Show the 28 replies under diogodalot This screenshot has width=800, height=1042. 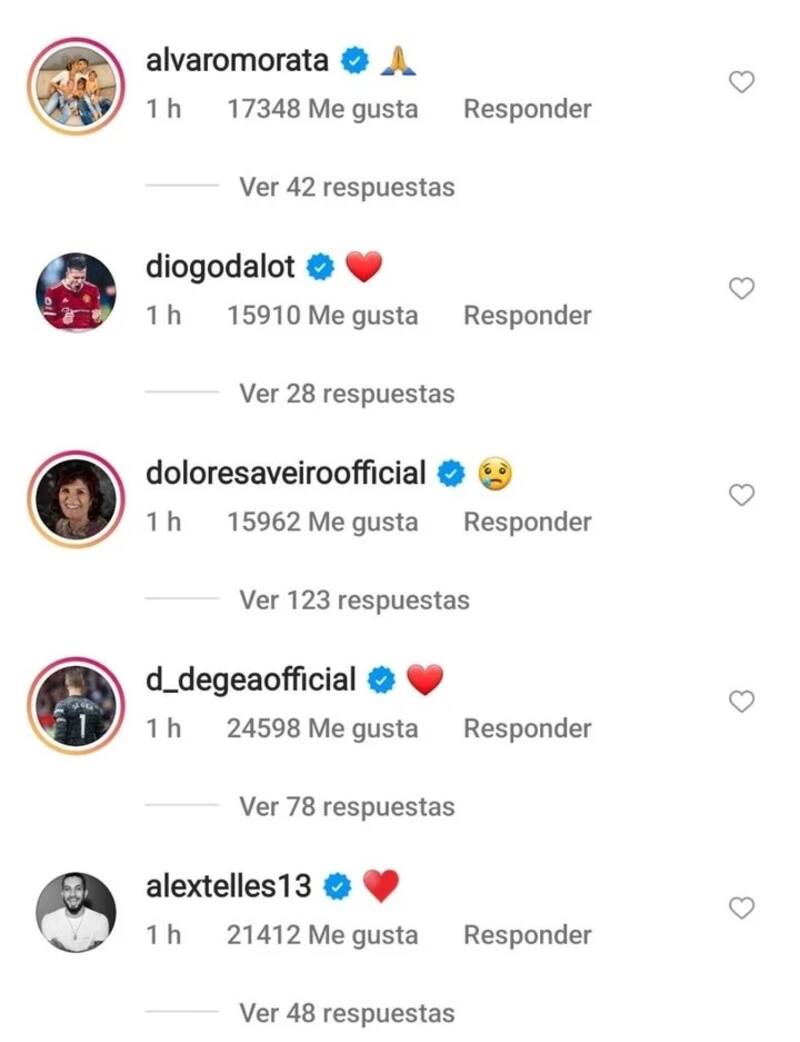(346, 394)
